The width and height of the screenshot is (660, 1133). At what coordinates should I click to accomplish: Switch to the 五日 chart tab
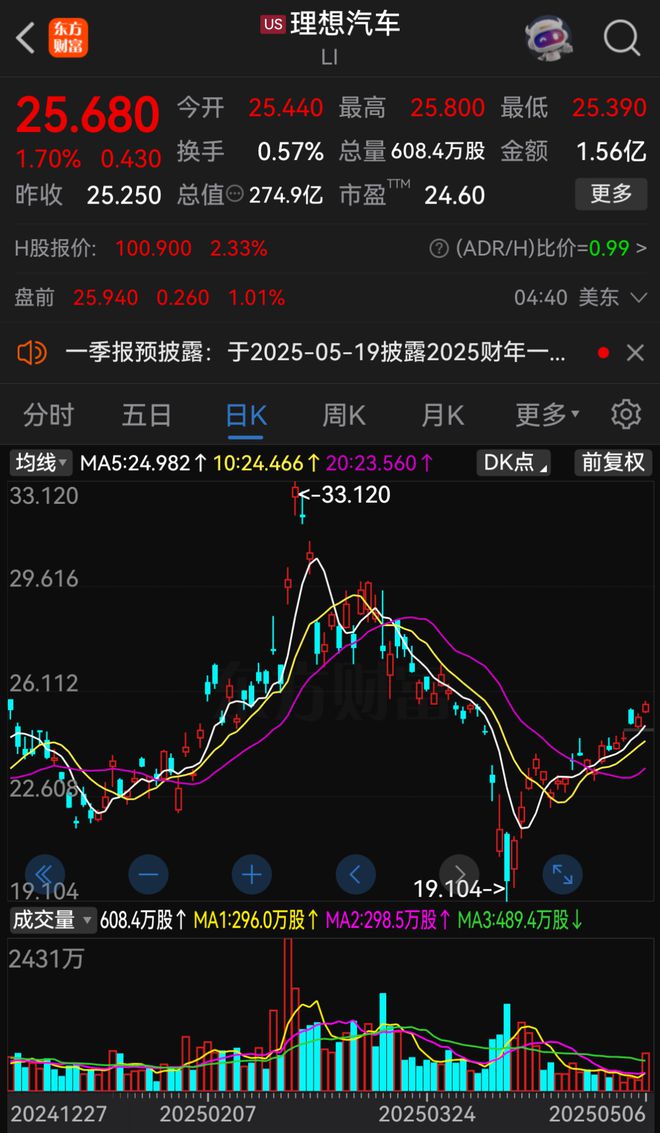pos(147,416)
